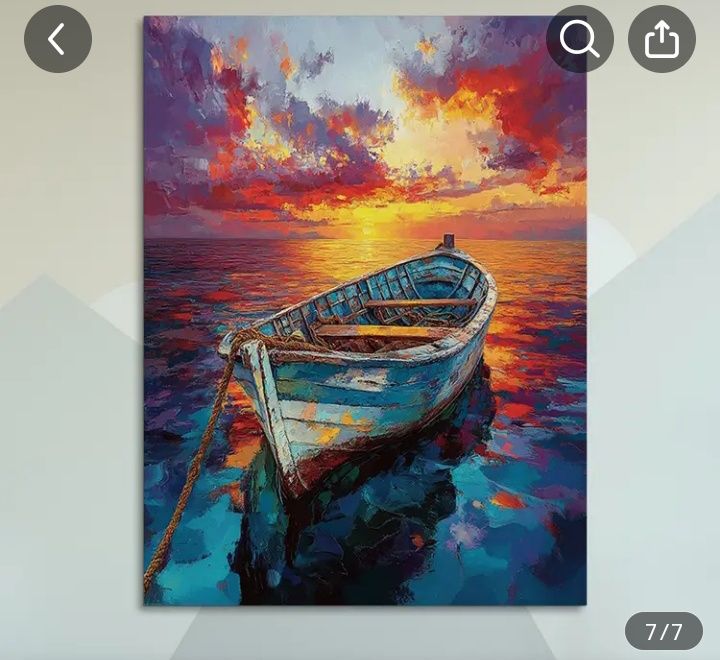The image size is (720, 660).
Task: Search with the magnifying glass icon
Action: (x=579, y=39)
